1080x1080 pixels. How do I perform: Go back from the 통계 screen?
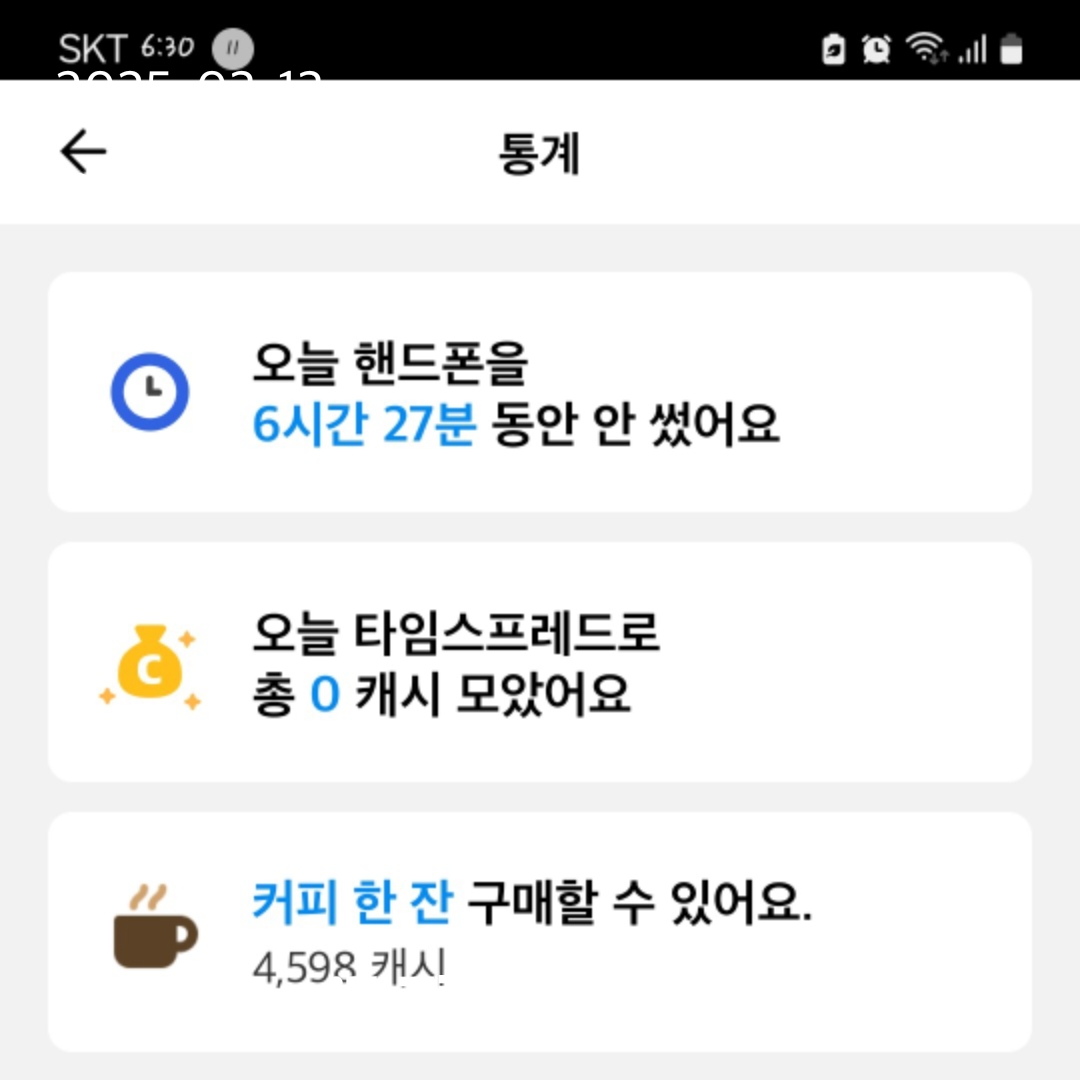tap(83, 153)
